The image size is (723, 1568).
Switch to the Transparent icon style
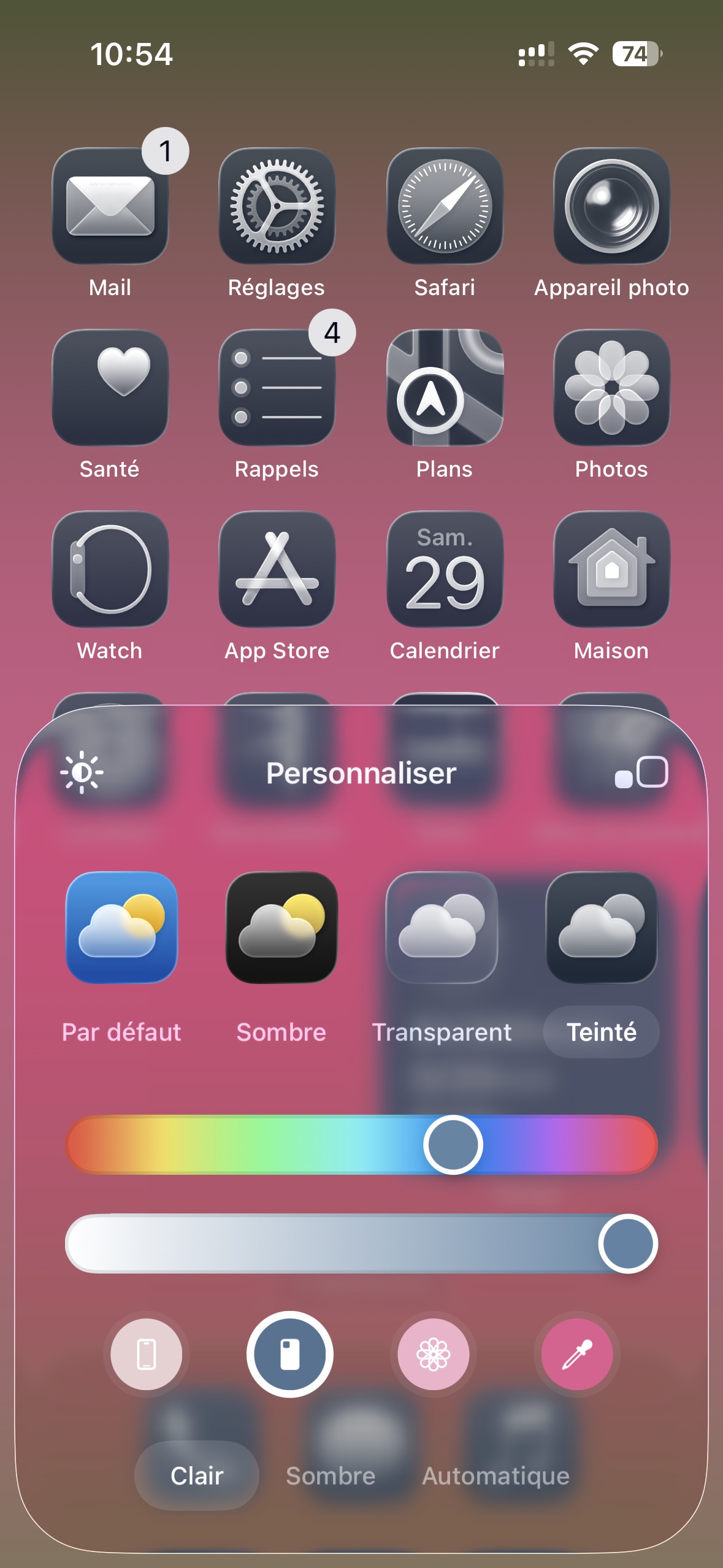click(442, 928)
